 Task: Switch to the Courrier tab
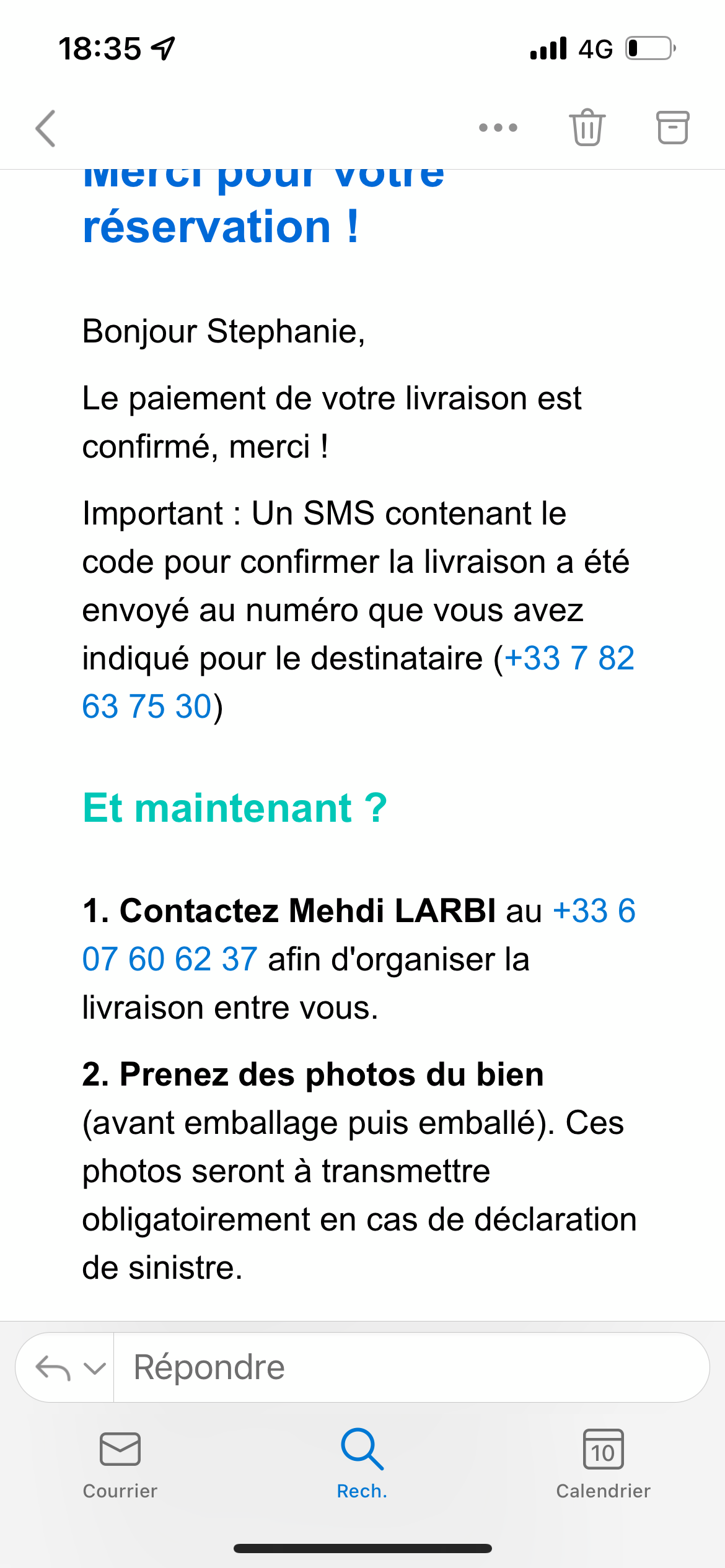pyautogui.click(x=120, y=1464)
